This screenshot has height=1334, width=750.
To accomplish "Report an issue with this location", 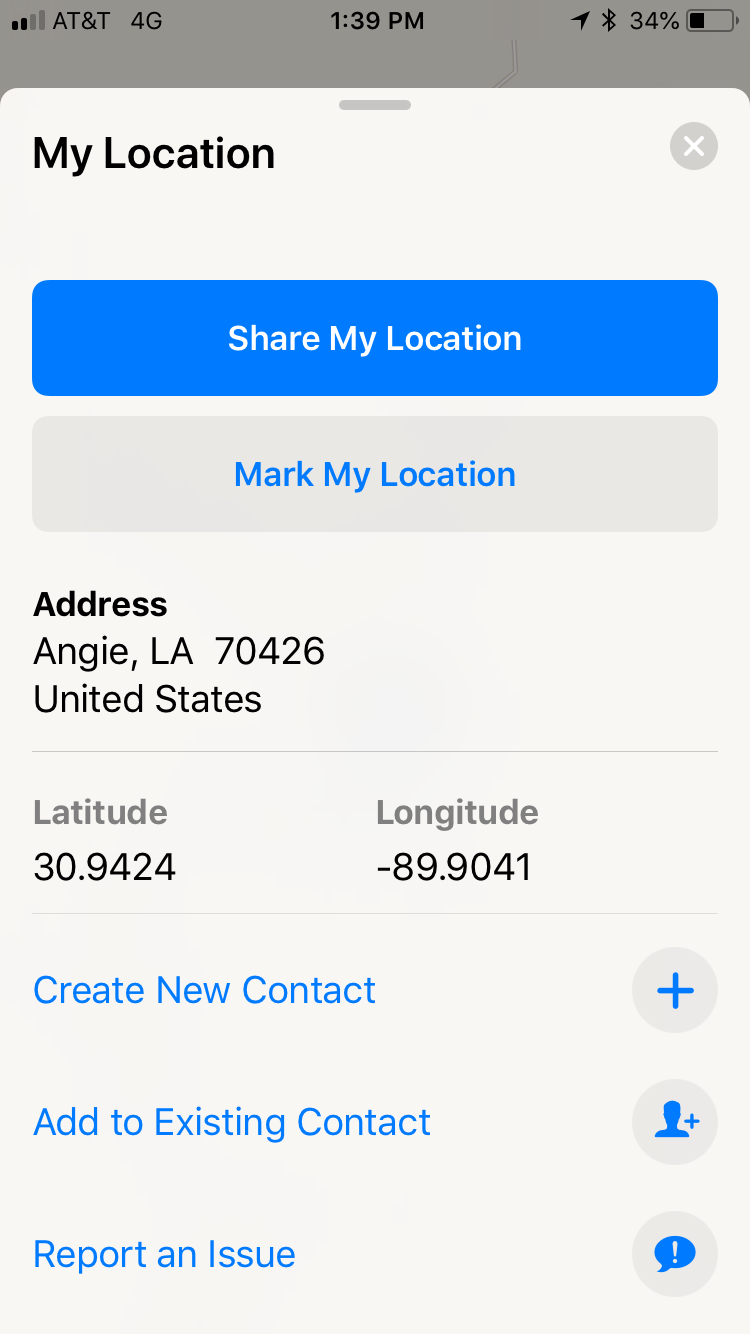I will [165, 1254].
